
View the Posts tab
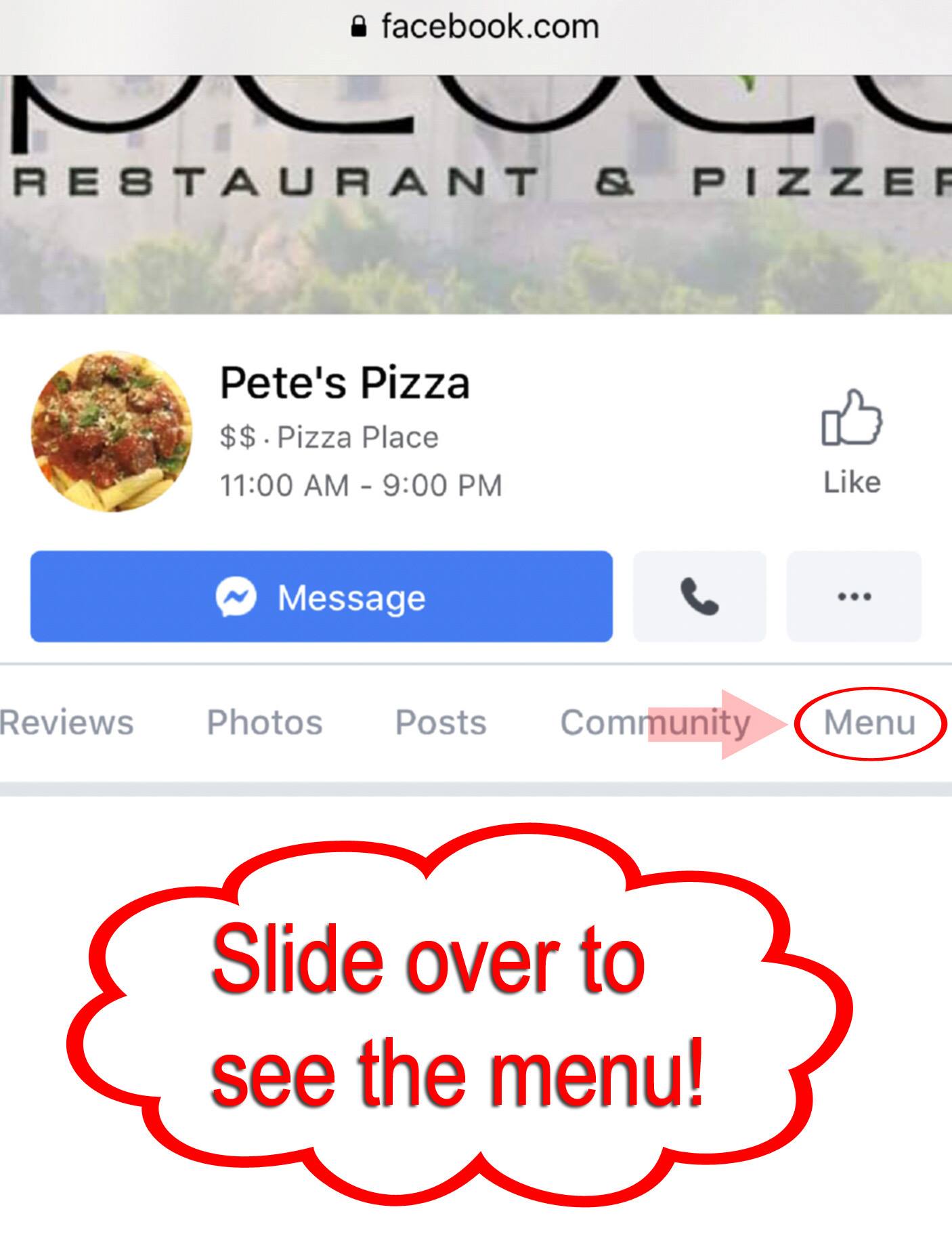pyautogui.click(x=441, y=722)
